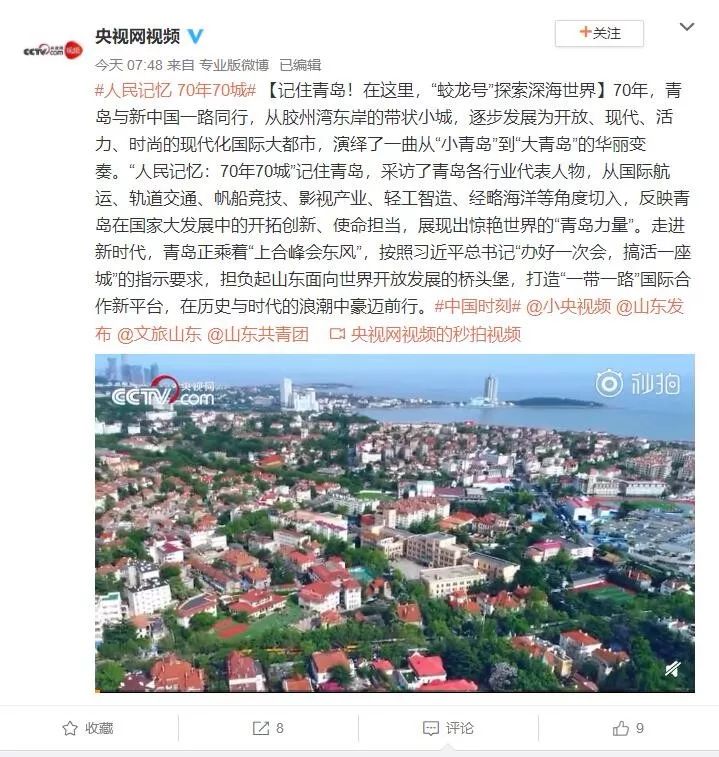Screen dimensions: 719x757
Task: Like this post (9 likes)
Action: click(628, 728)
